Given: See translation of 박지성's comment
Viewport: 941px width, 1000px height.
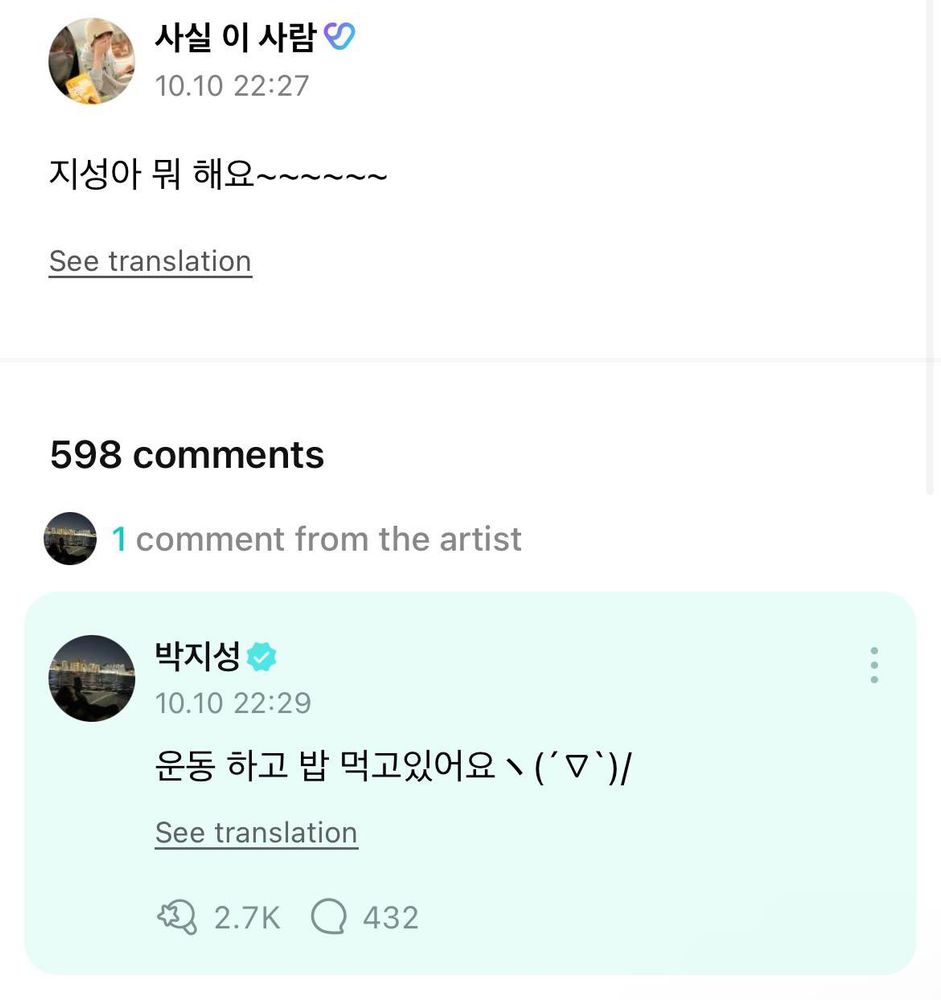Looking at the screenshot, I should 256,833.
